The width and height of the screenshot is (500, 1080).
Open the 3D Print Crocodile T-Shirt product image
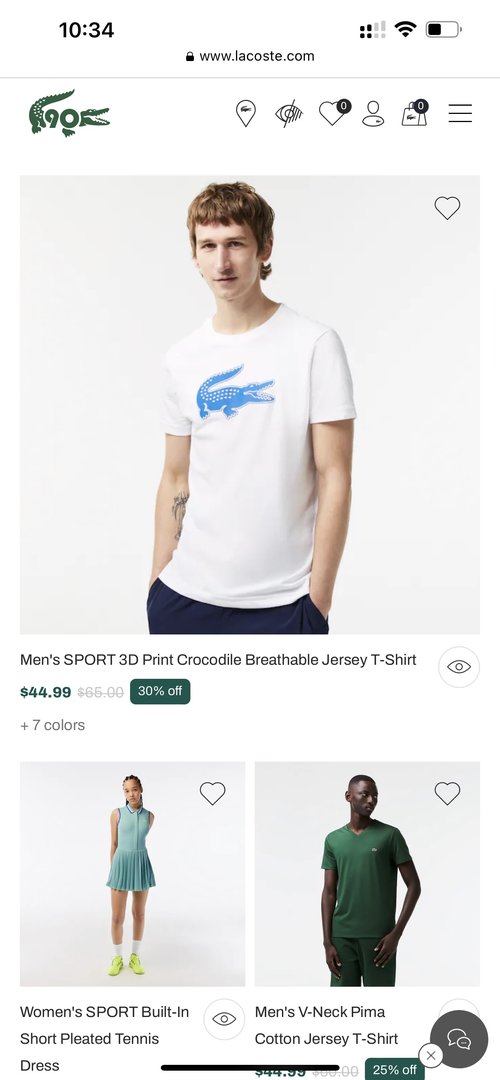(x=250, y=404)
